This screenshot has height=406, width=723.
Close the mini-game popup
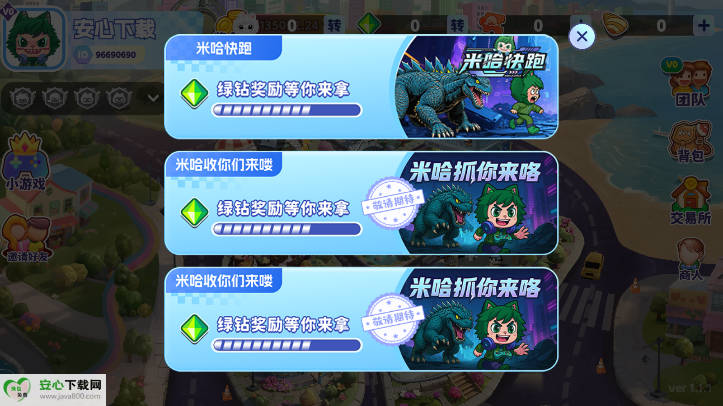[x=582, y=37]
